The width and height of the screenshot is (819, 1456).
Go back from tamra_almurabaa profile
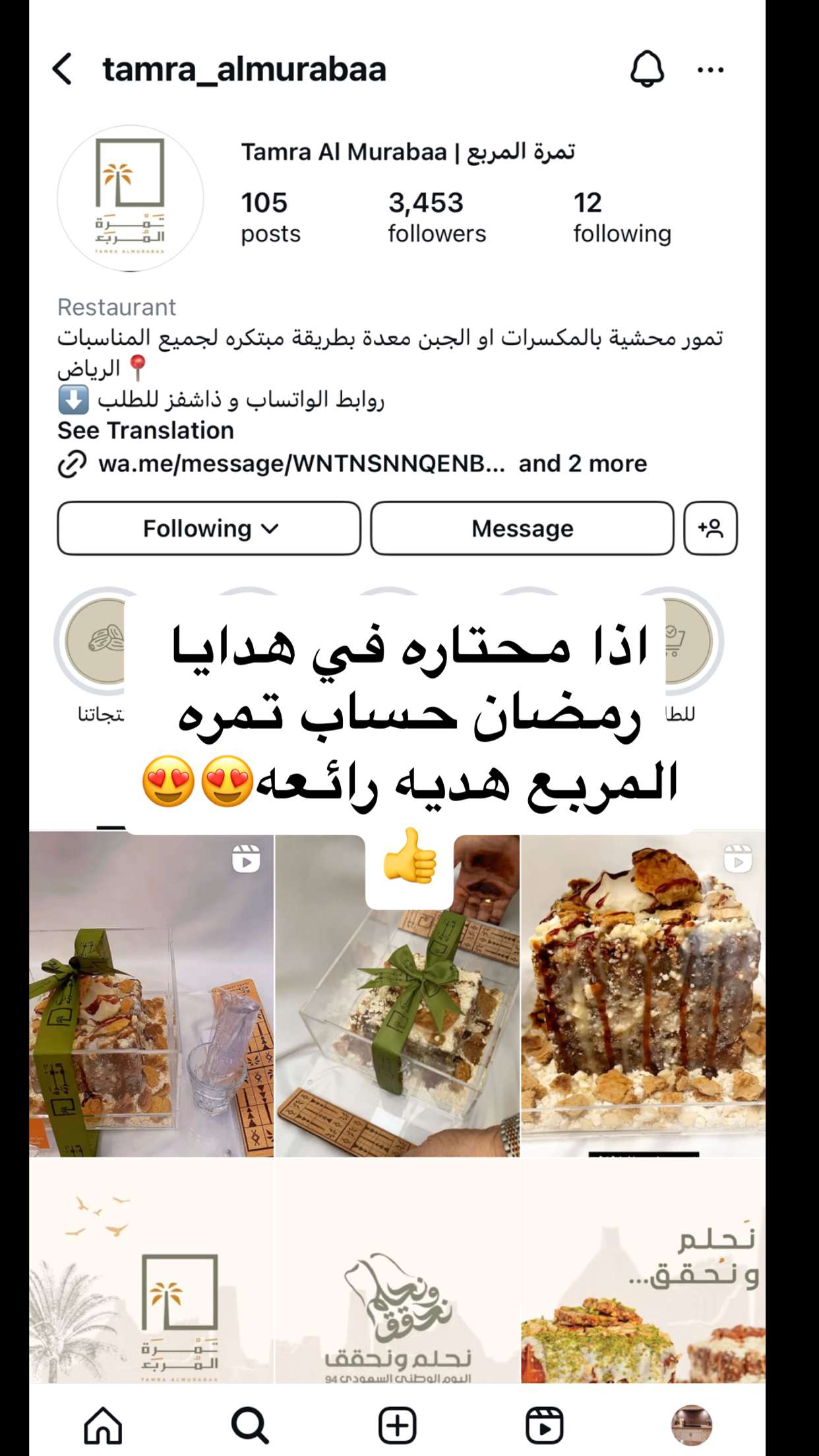[63, 69]
